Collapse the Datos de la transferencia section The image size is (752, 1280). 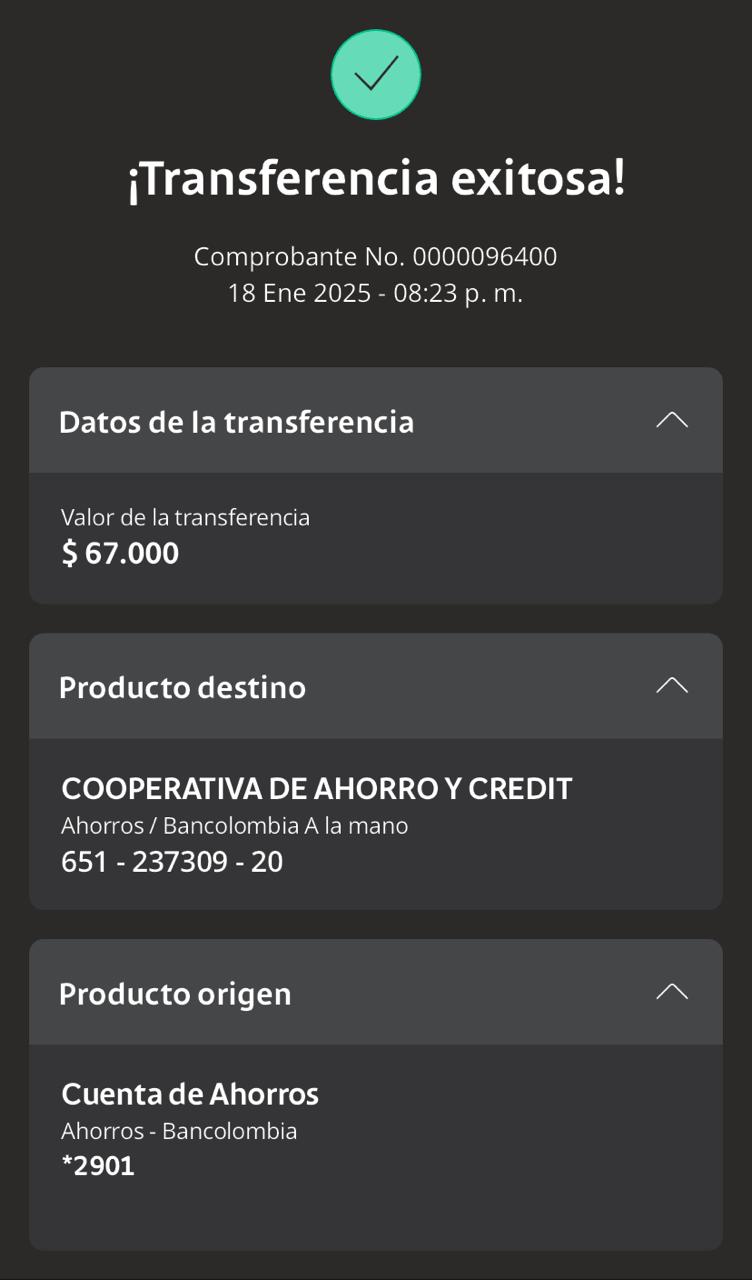pos(671,421)
